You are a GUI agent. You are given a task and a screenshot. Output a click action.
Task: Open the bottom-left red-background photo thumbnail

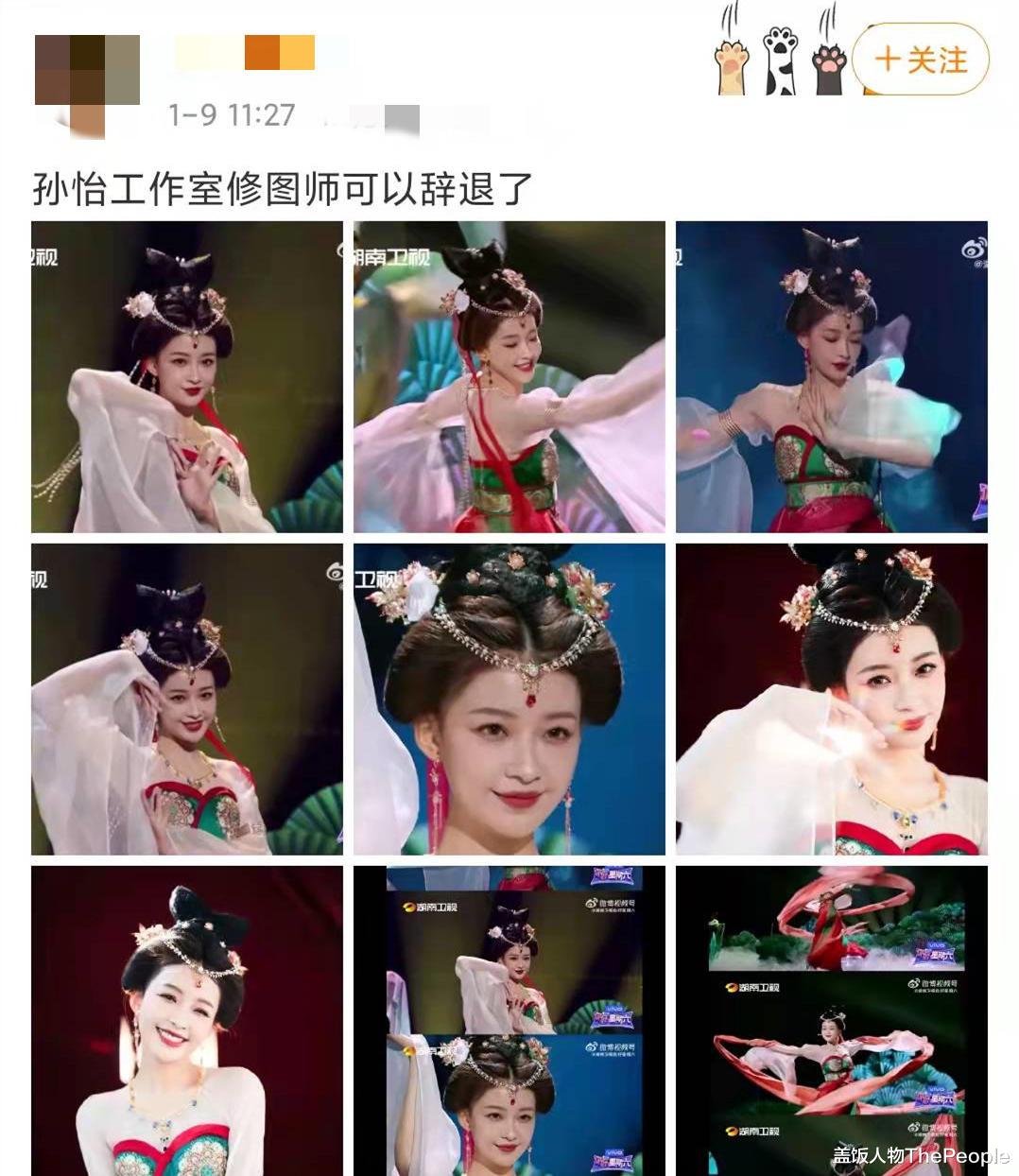184,1016
